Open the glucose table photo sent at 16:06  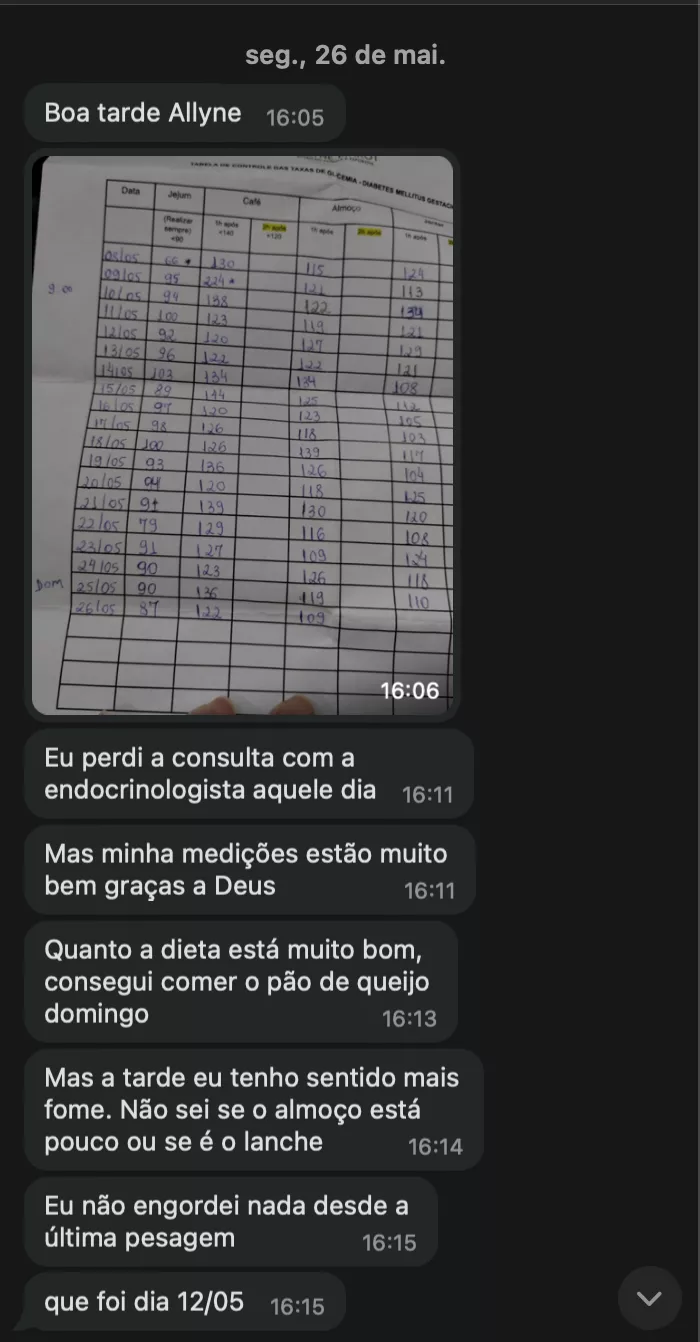[x=242, y=435]
